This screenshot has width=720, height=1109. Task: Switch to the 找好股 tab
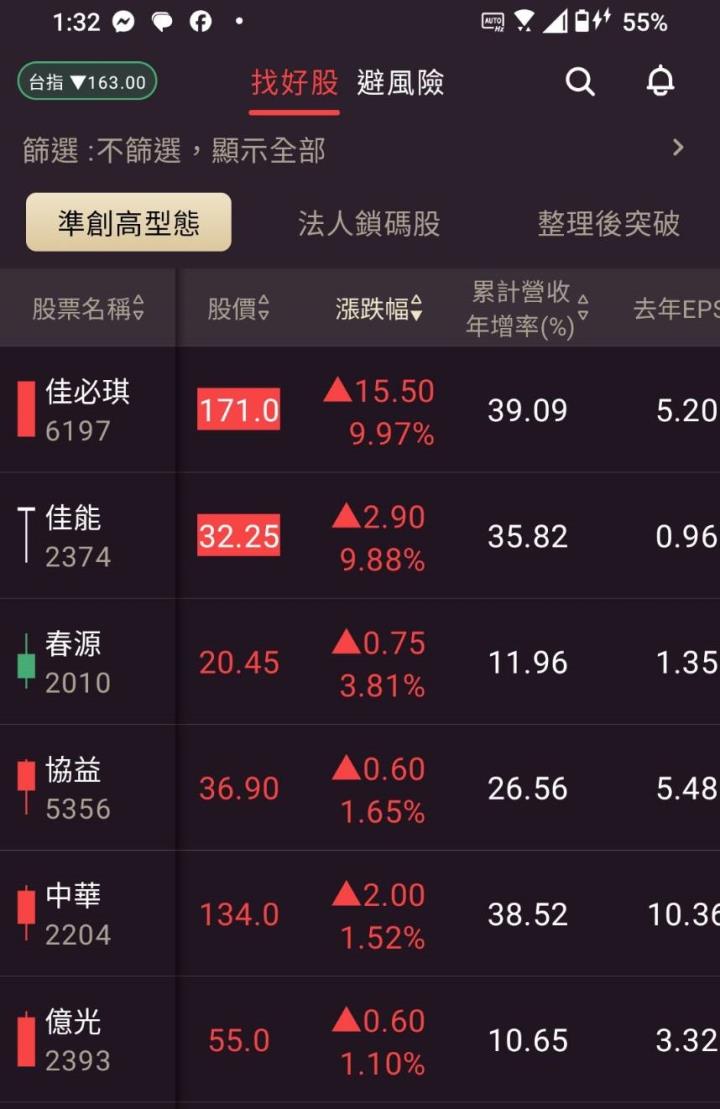tap(295, 82)
